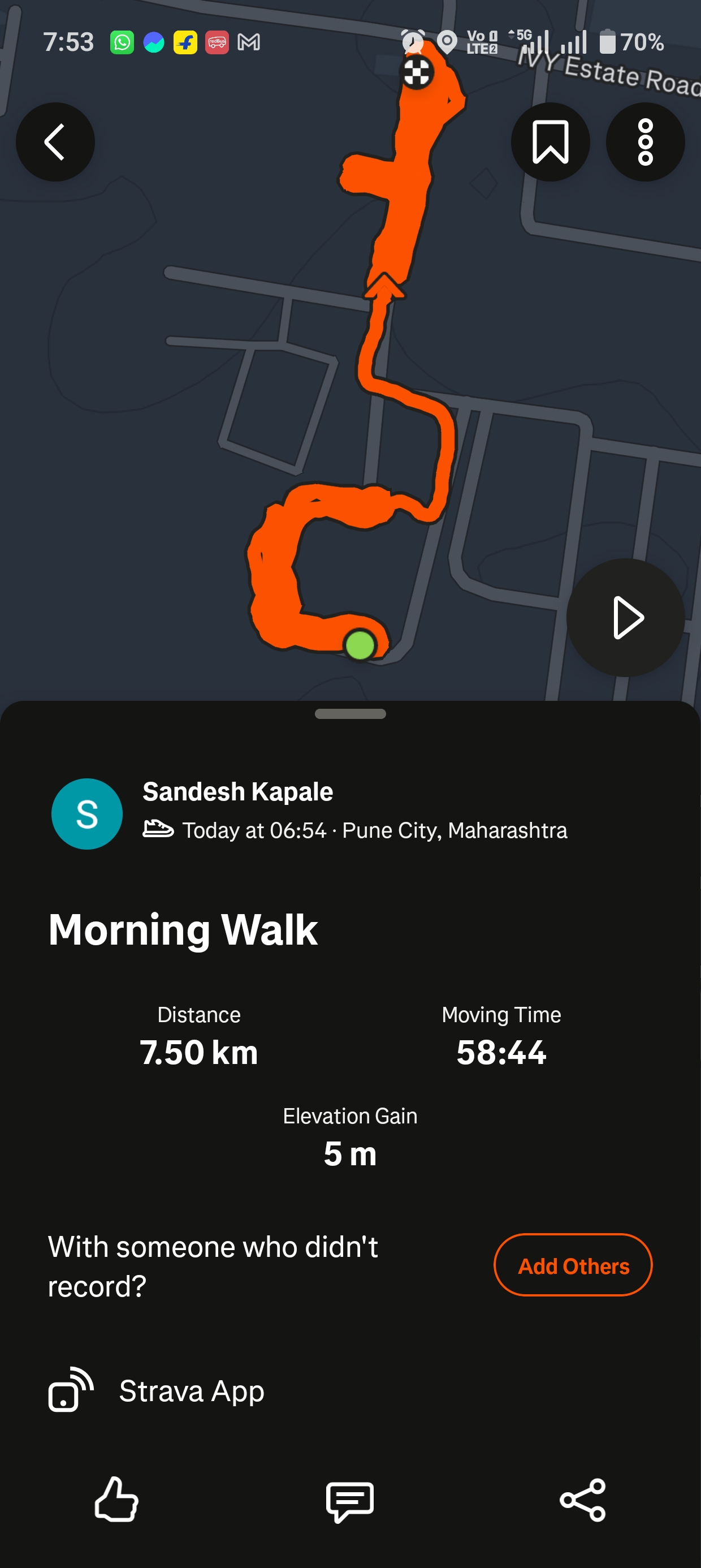The height and width of the screenshot is (1568, 701).
Task: Share this Morning Walk activity
Action: [x=582, y=1500]
